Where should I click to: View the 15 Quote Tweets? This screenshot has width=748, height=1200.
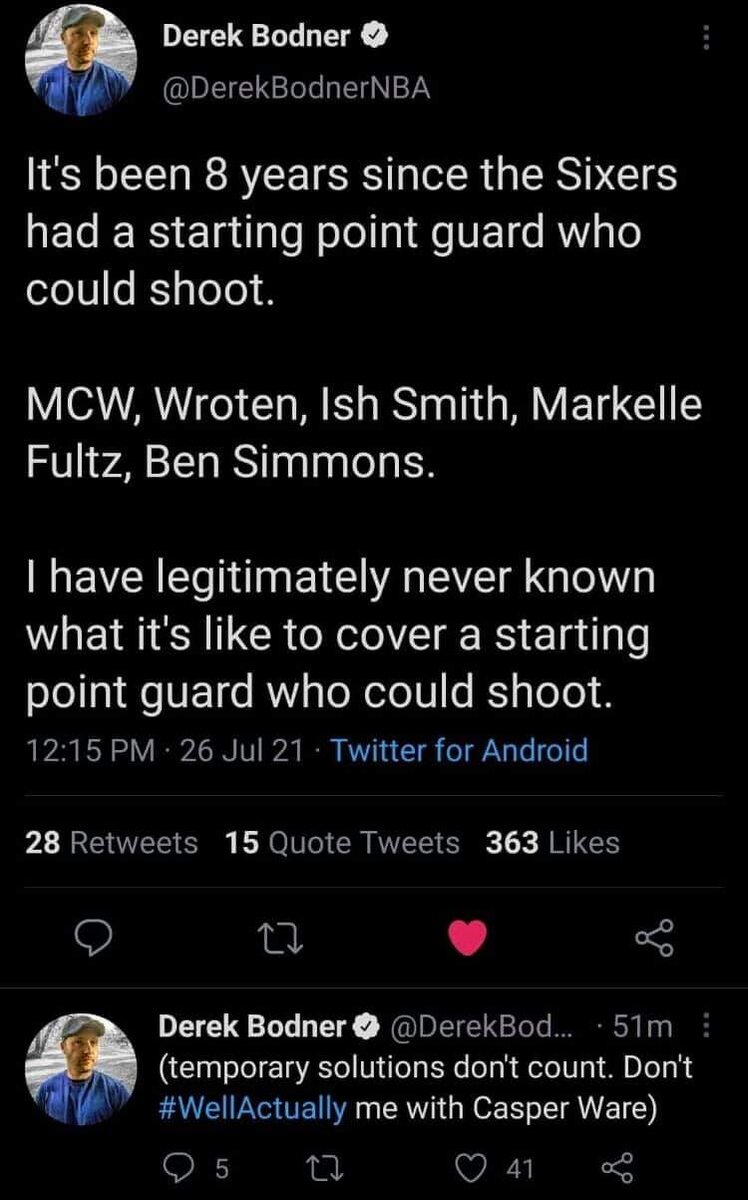[x=342, y=843]
